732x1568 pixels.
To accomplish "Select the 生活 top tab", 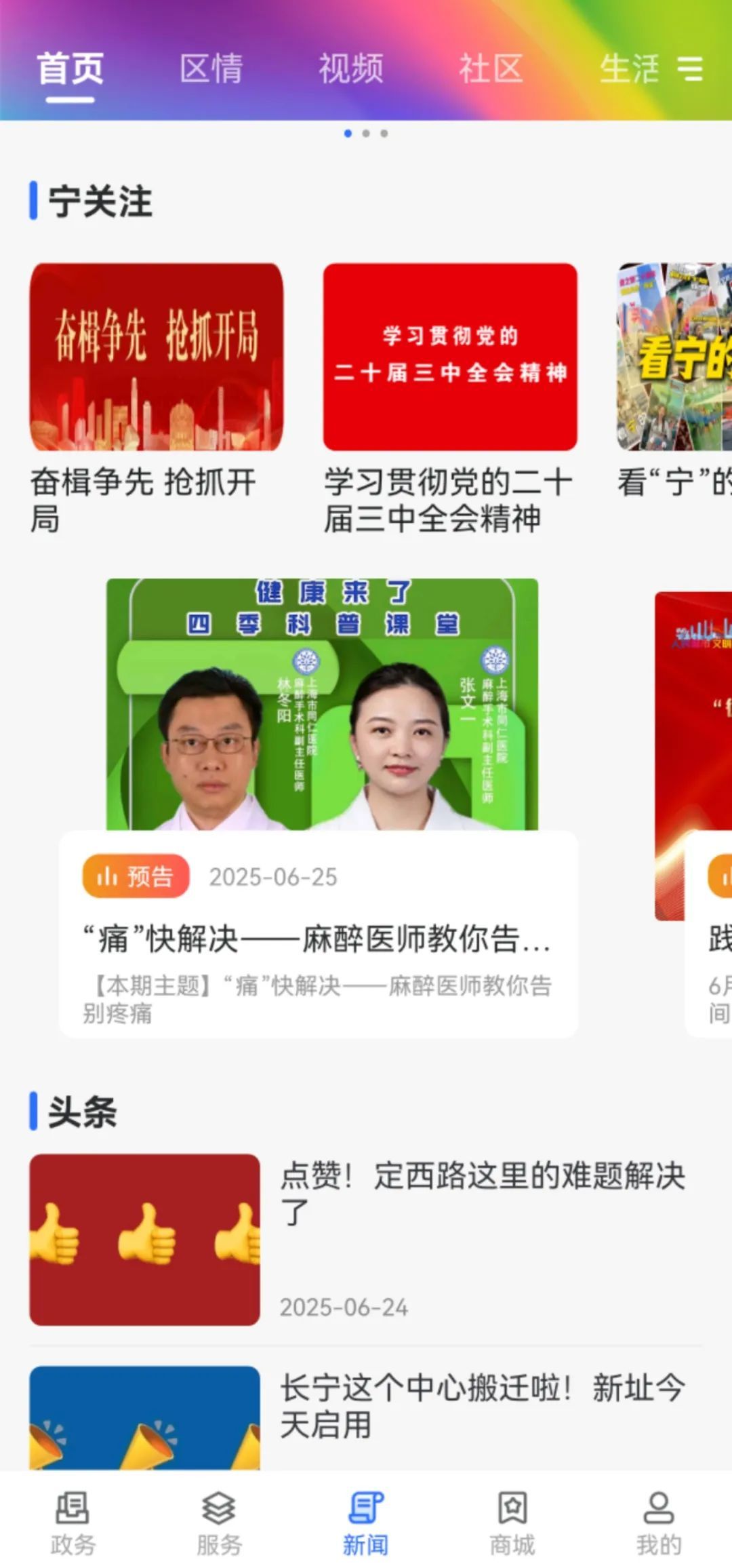I will tap(629, 69).
